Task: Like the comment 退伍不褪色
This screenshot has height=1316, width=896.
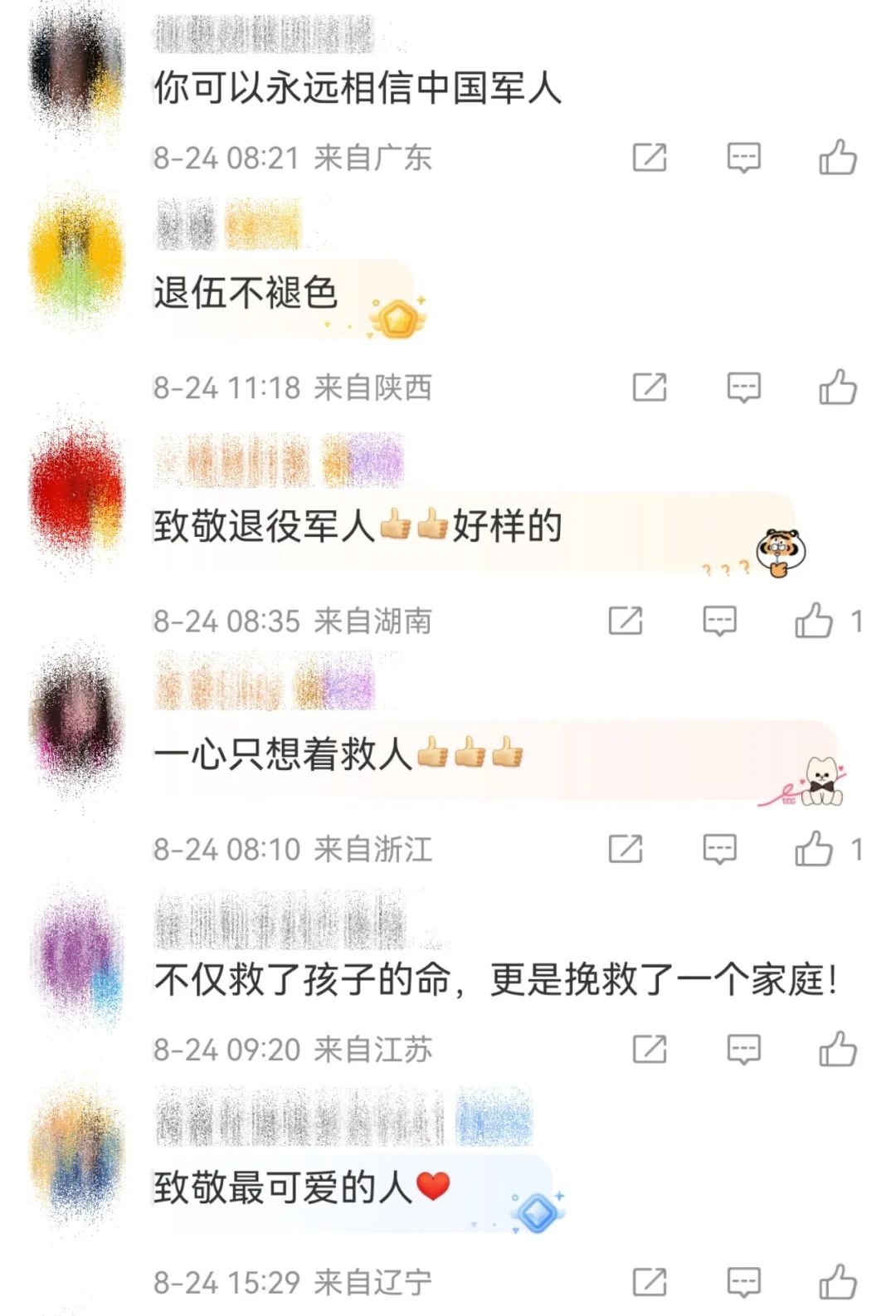Action: pyautogui.click(x=837, y=387)
